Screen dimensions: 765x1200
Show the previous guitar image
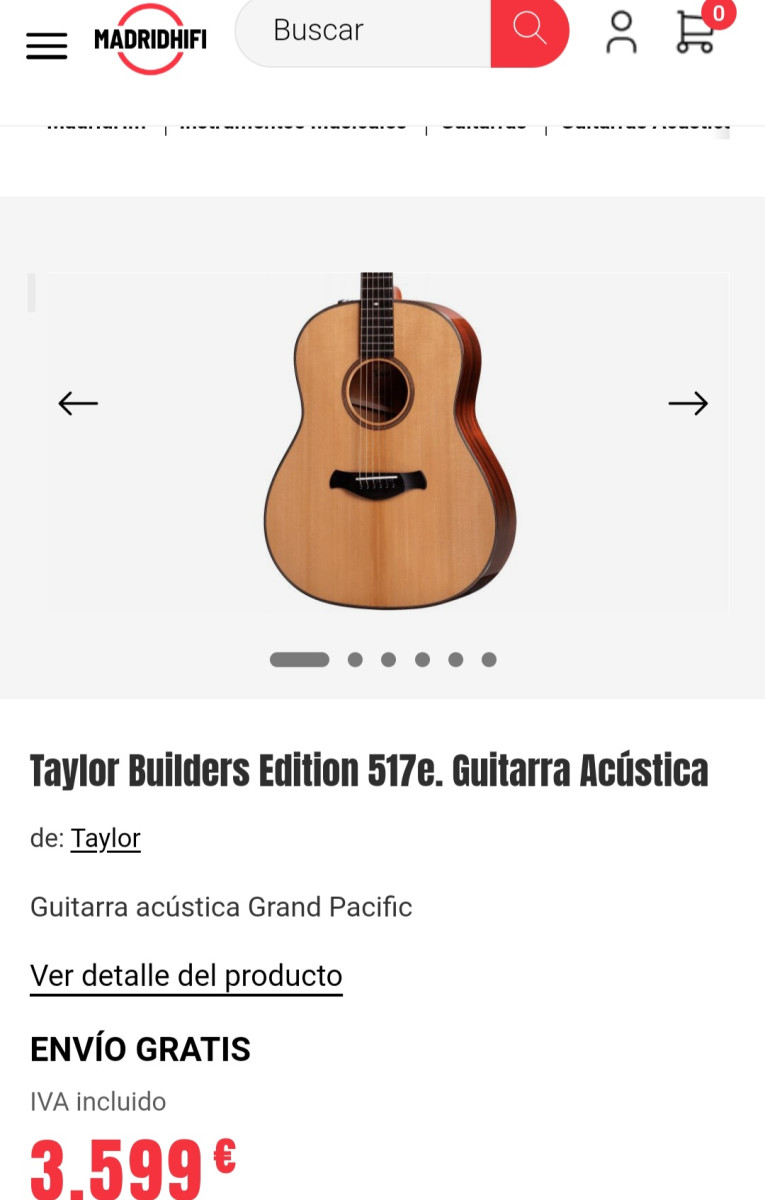click(x=78, y=403)
